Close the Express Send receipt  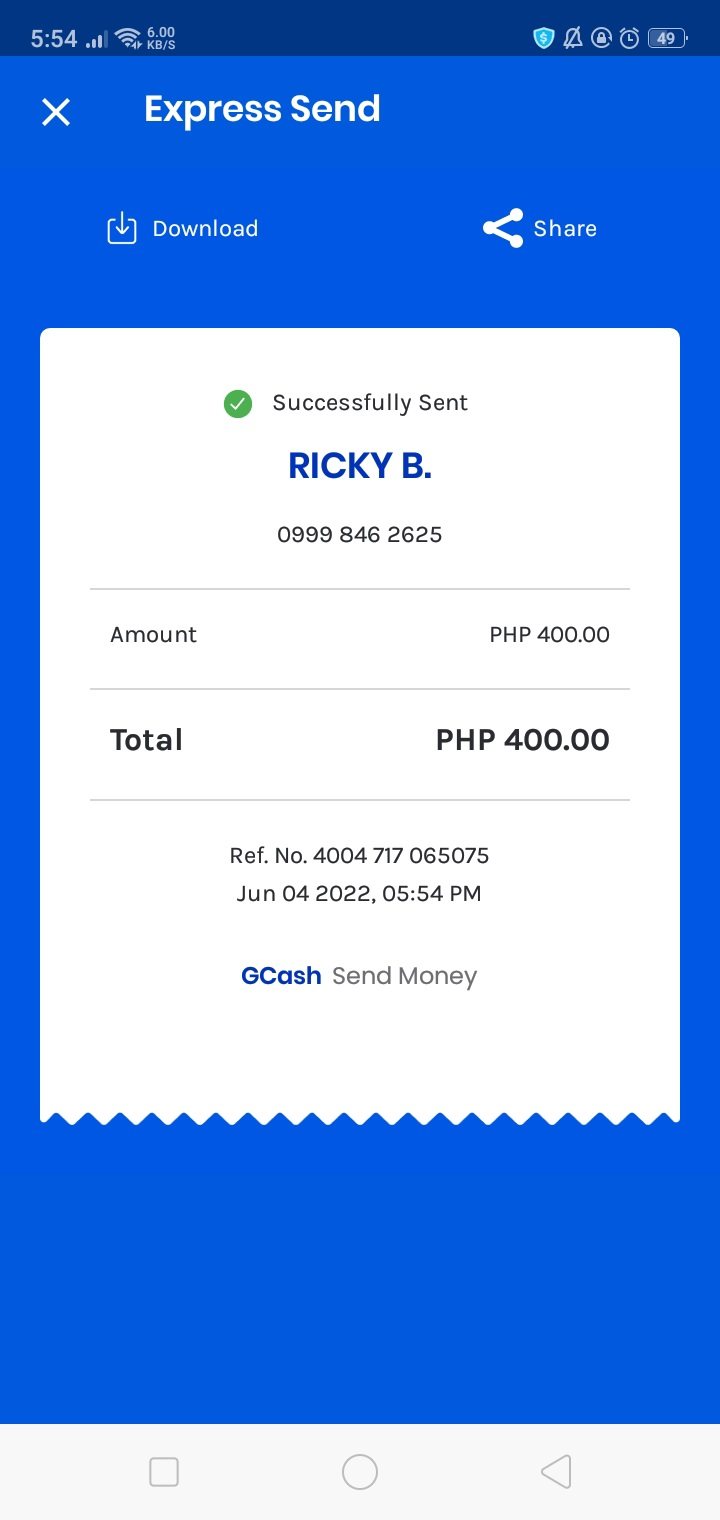tap(56, 112)
